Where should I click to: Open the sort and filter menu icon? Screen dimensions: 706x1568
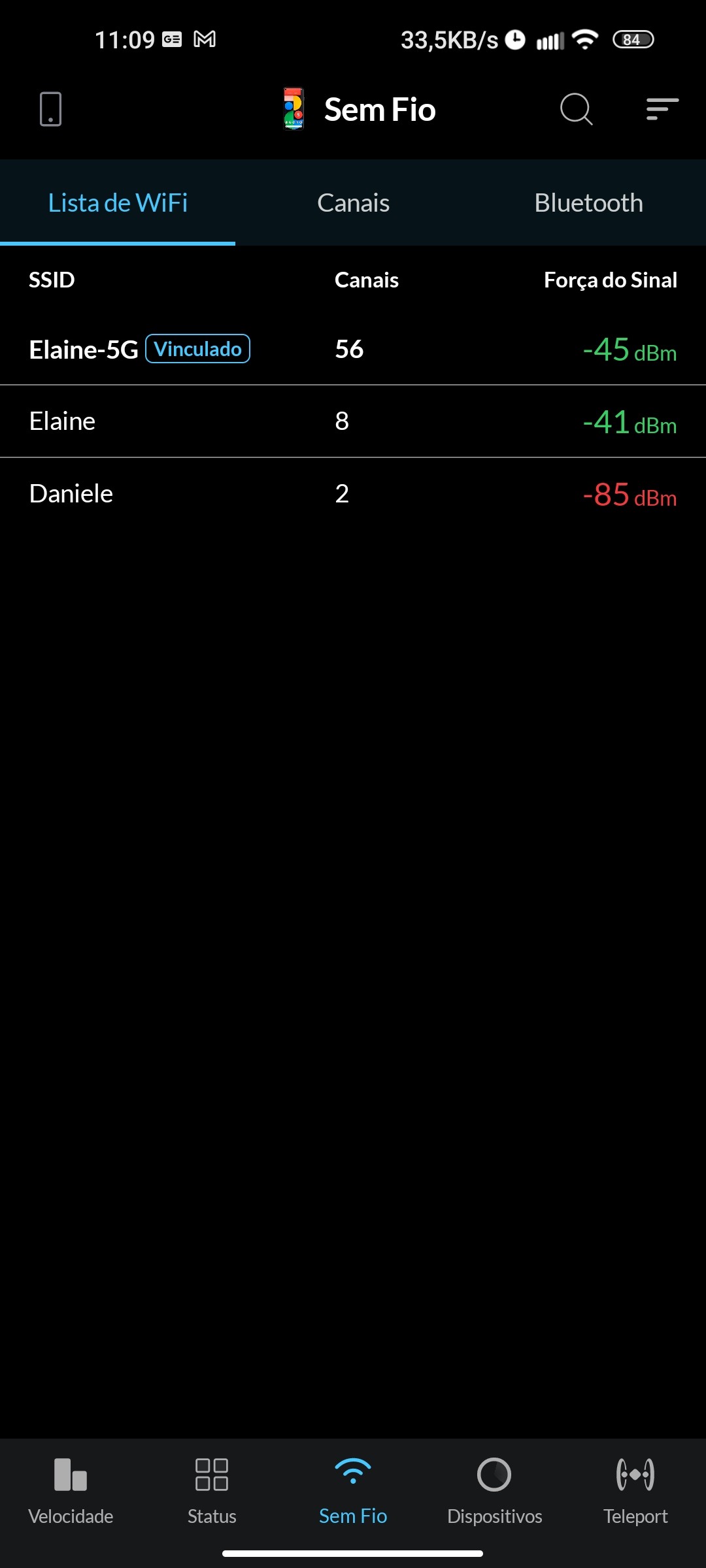coord(662,109)
